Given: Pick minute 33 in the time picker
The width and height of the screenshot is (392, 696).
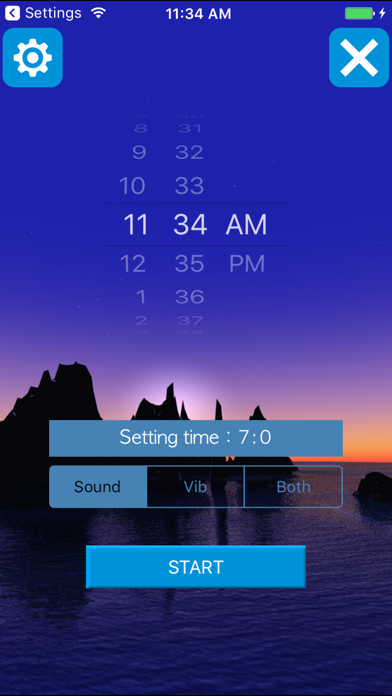Looking at the screenshot, I should click(x=189, y=186).
